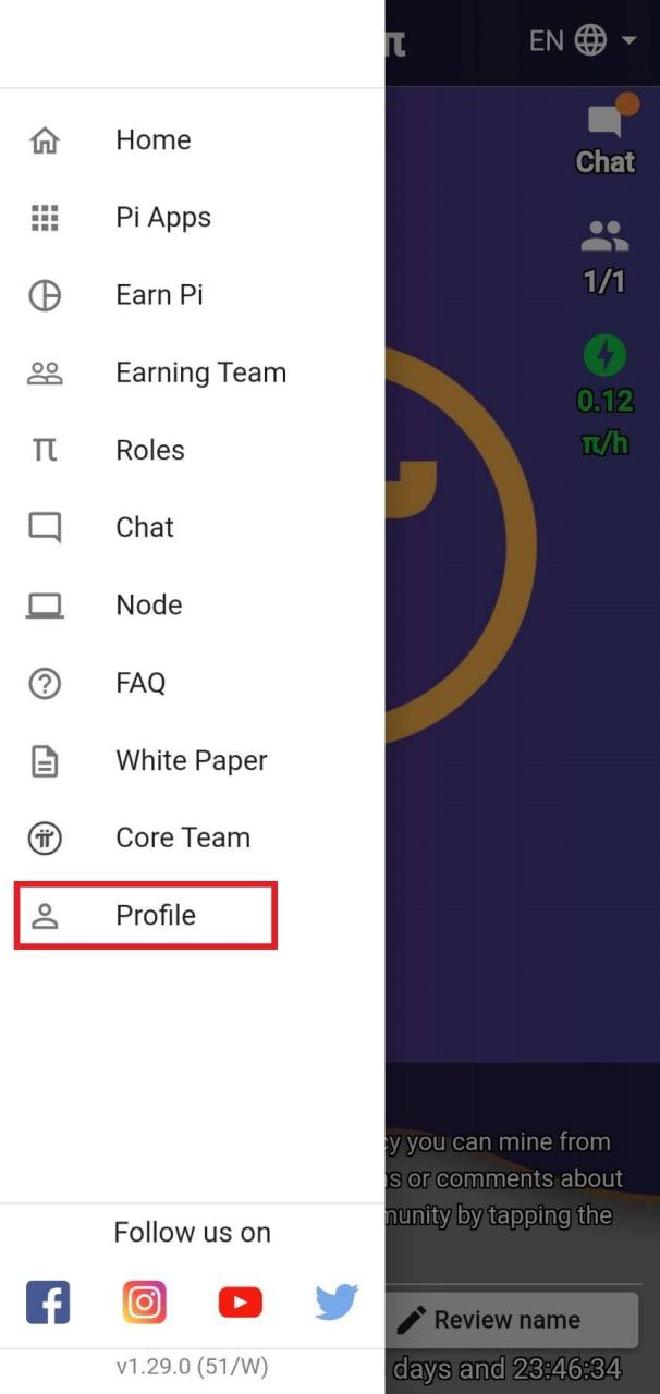Screen dimensions: 660x1394
Task: Follow on Twitter via bird icon
Action: click(x=336, y=1302)
